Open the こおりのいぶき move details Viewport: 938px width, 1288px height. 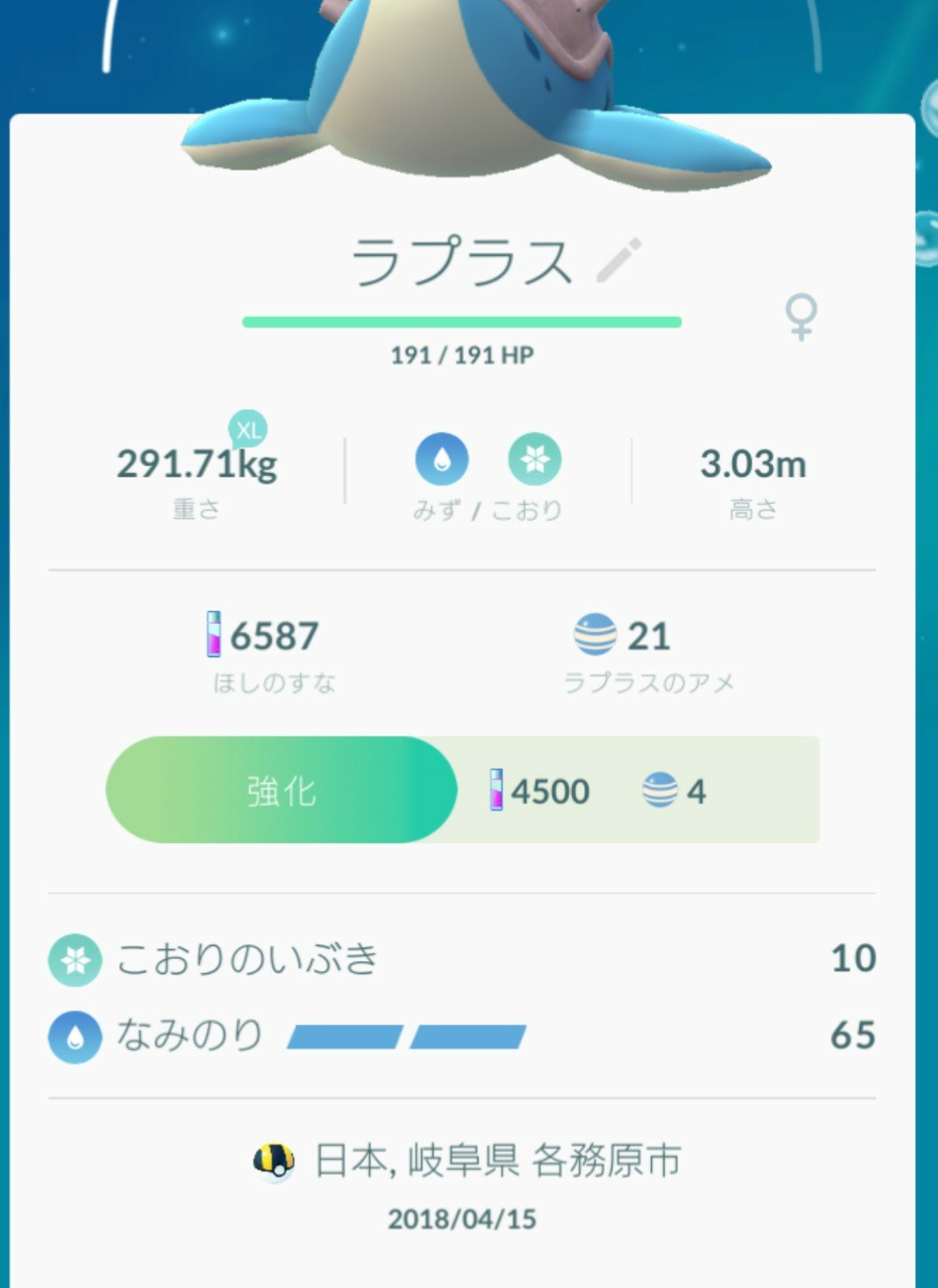tap(247, 958)
